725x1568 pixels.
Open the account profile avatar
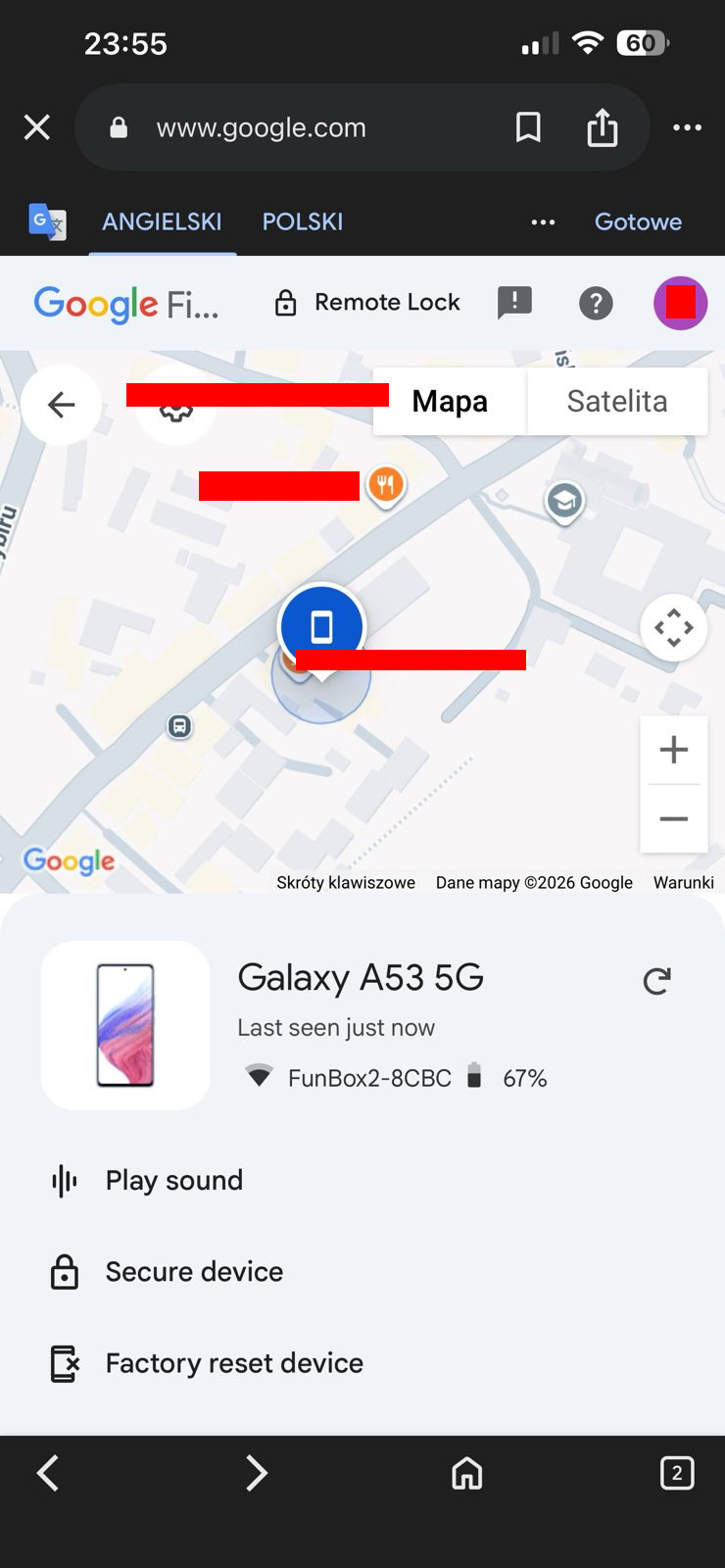(x=680, y=303)
